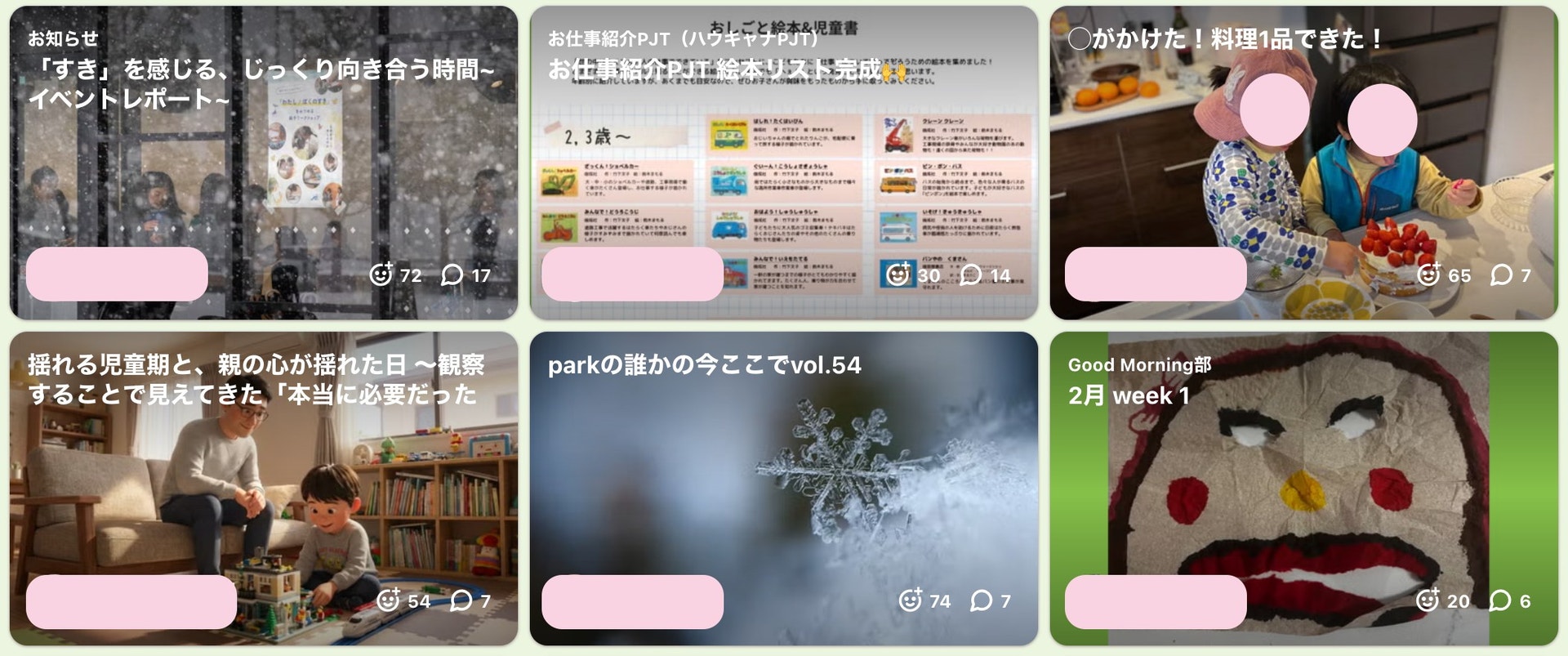View comments on the 揺れる児童期 post
Image resolution: width=1568 pixels, height=656 pixels.
coord(461,600)
